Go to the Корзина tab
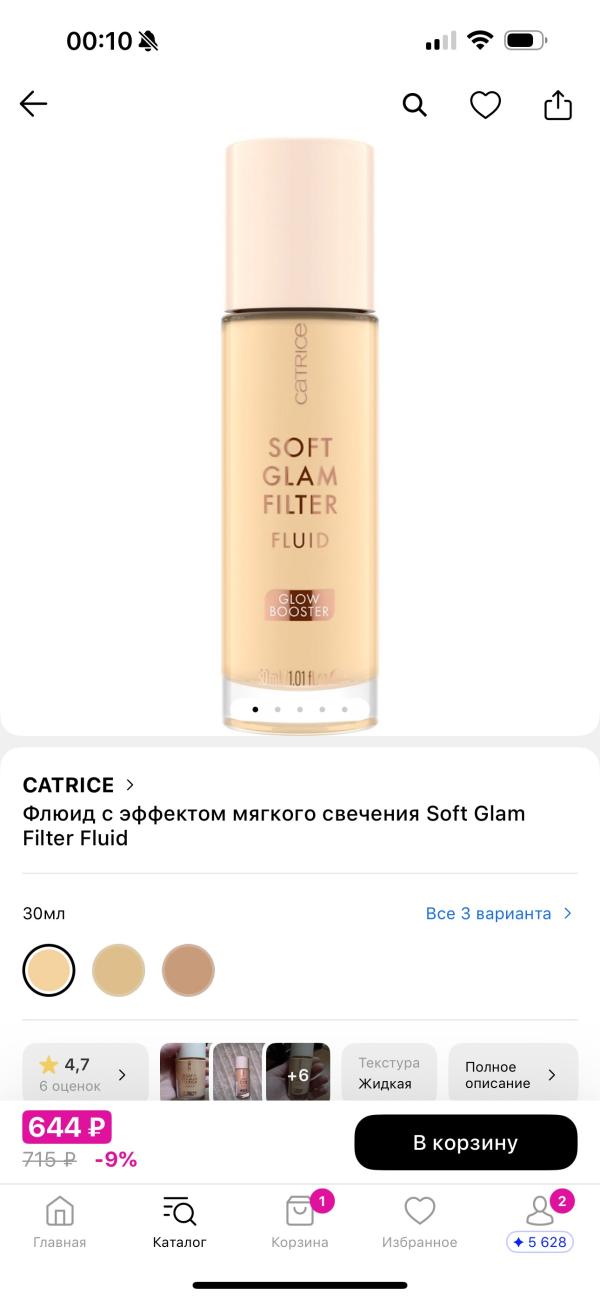This screenshot has height=1300, width=600. [300, 1222]
